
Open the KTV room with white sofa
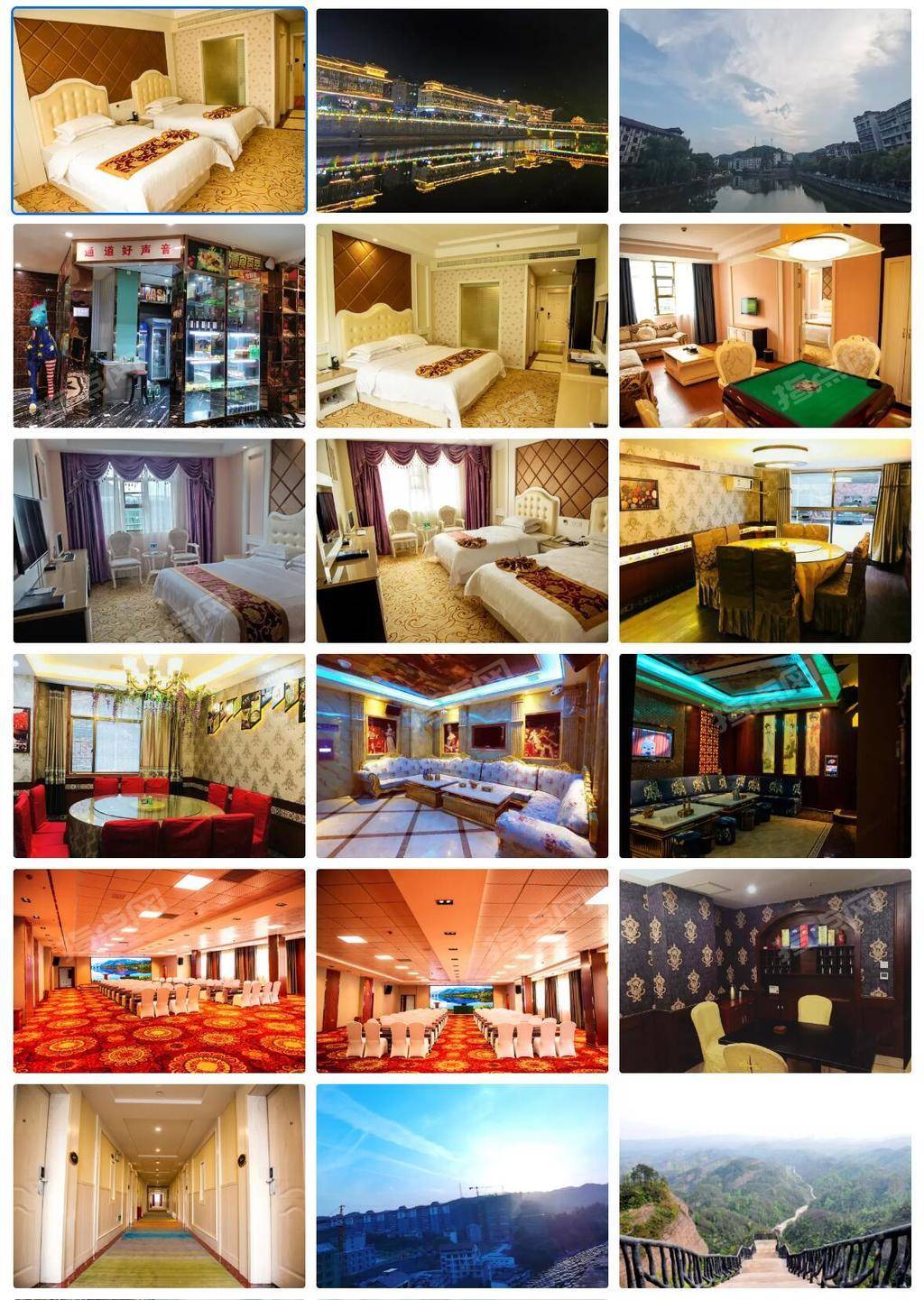click(x=462, y=756)
